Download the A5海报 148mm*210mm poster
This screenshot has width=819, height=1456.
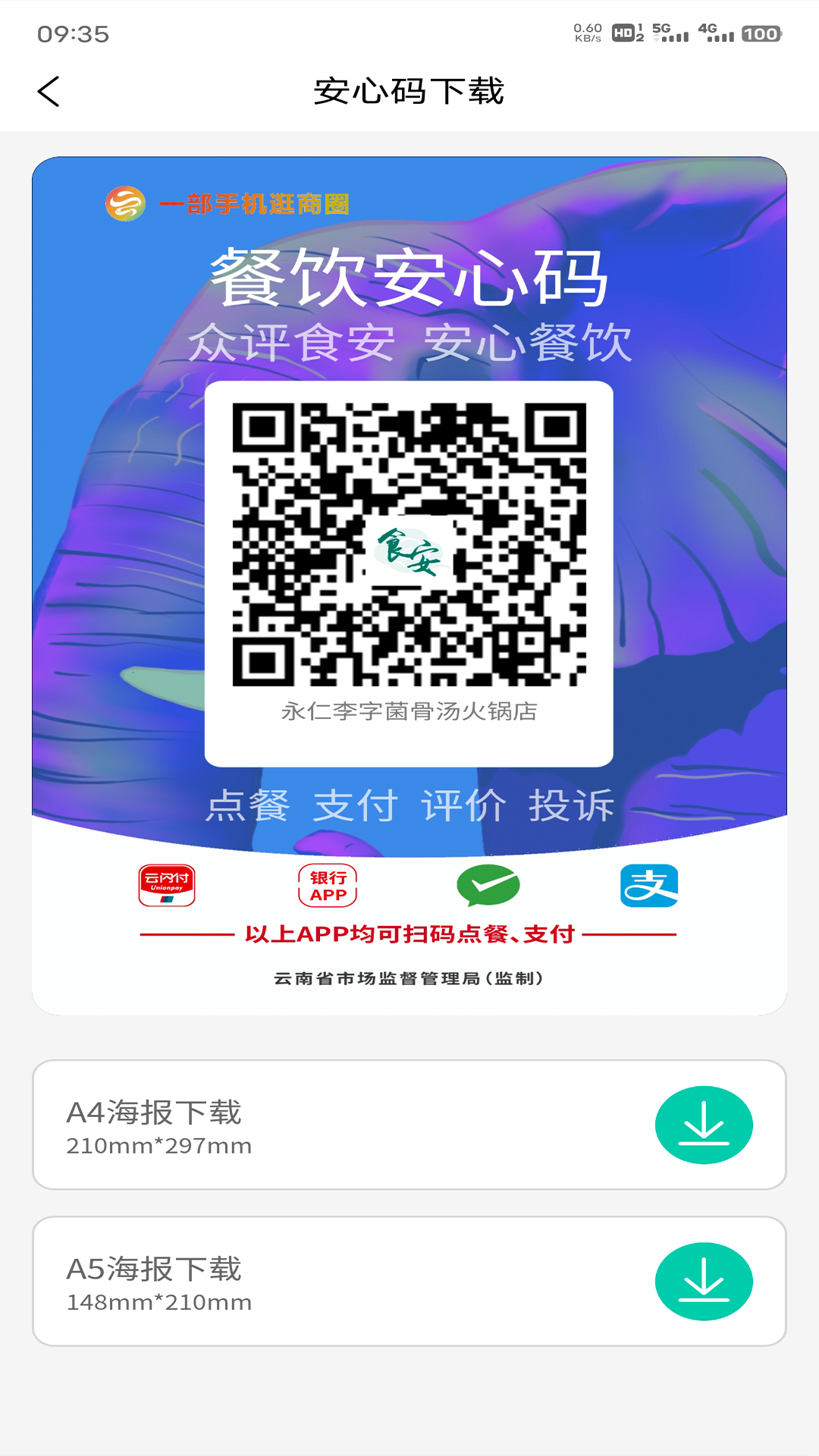tap(703, 1281)
